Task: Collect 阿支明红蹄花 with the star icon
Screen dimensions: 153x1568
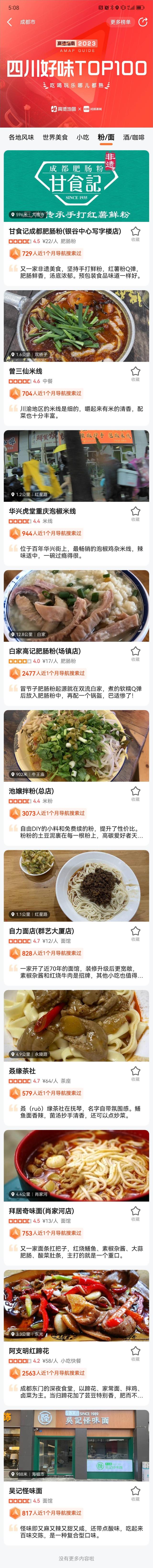Action: (135, 1351)
